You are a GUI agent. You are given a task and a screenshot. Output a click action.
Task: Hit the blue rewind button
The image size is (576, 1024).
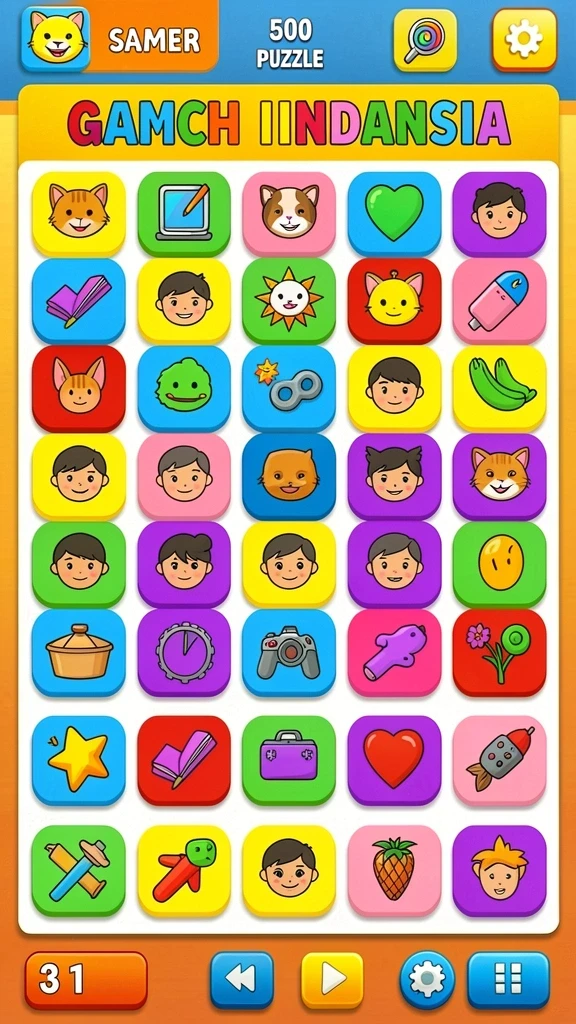242,980
